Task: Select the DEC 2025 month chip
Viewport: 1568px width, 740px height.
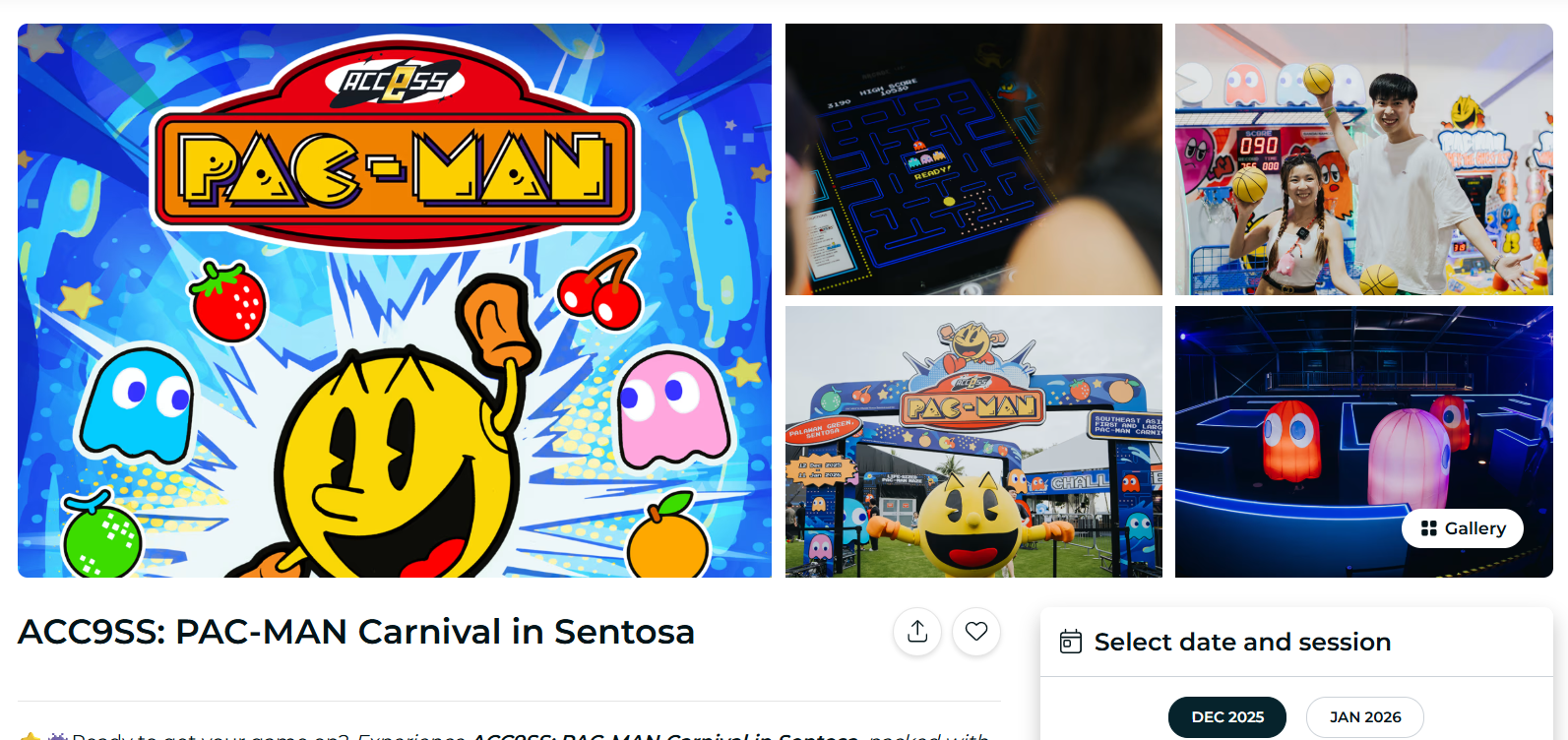Action: click(x=1226, y=717)
